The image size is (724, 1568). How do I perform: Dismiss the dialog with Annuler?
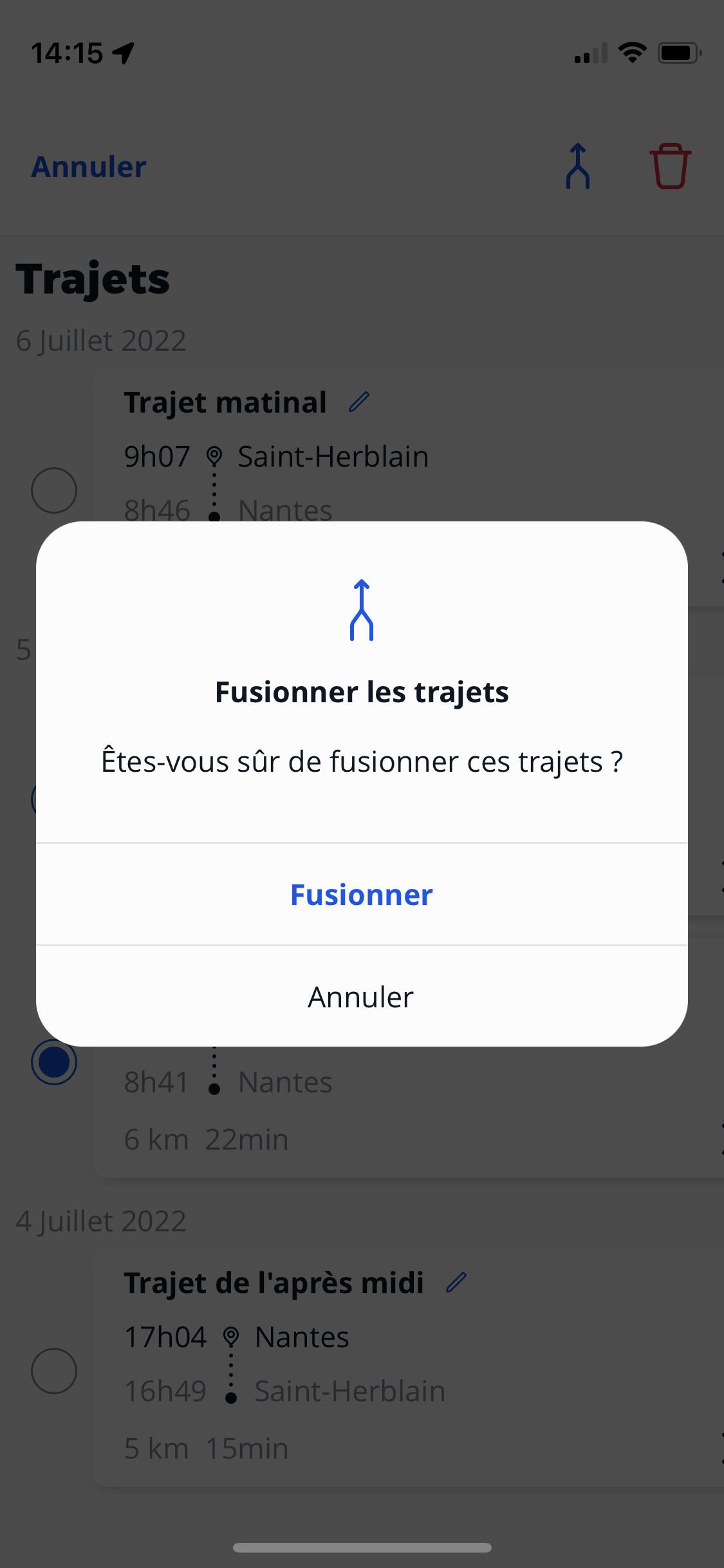tap(361, 997)
